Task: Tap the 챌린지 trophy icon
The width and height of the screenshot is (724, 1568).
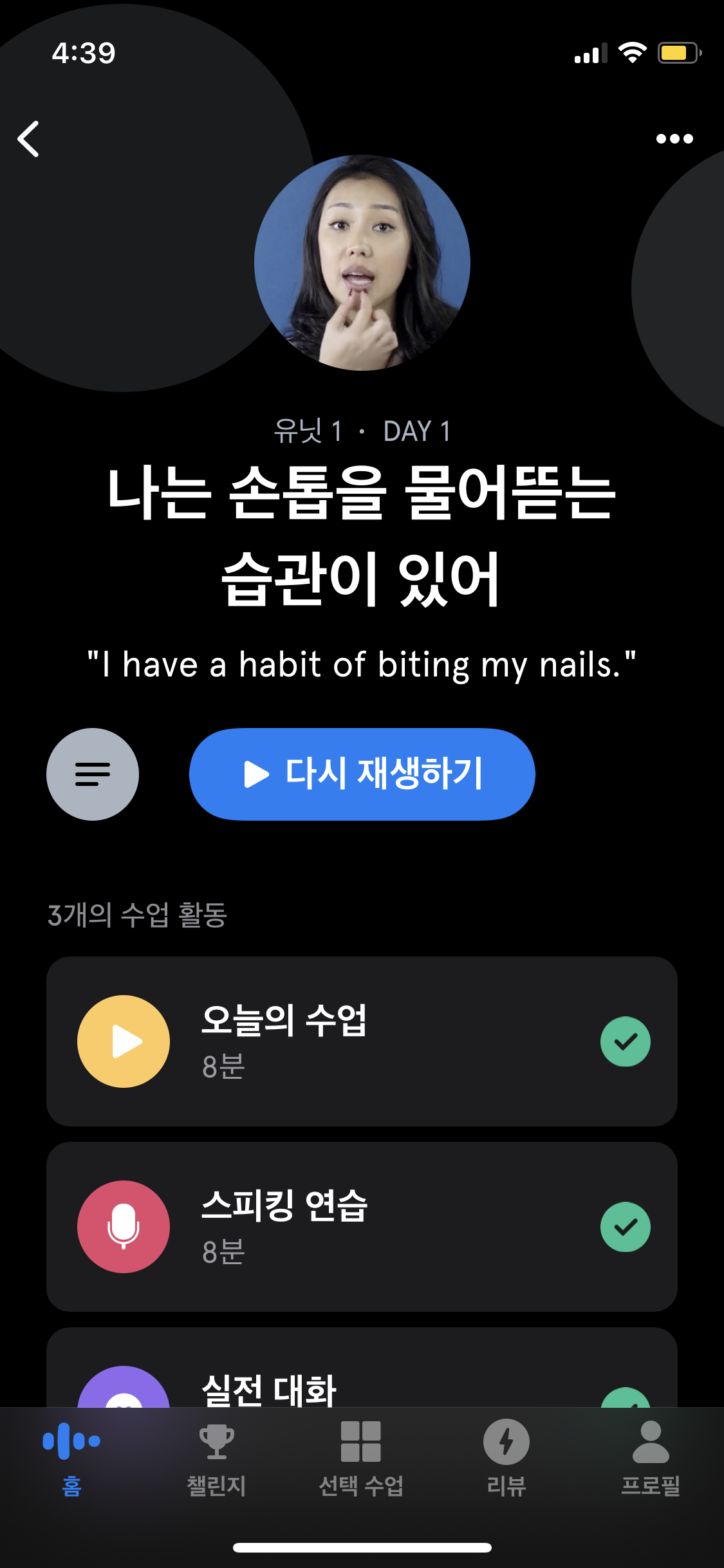Action: point(216,1442)
